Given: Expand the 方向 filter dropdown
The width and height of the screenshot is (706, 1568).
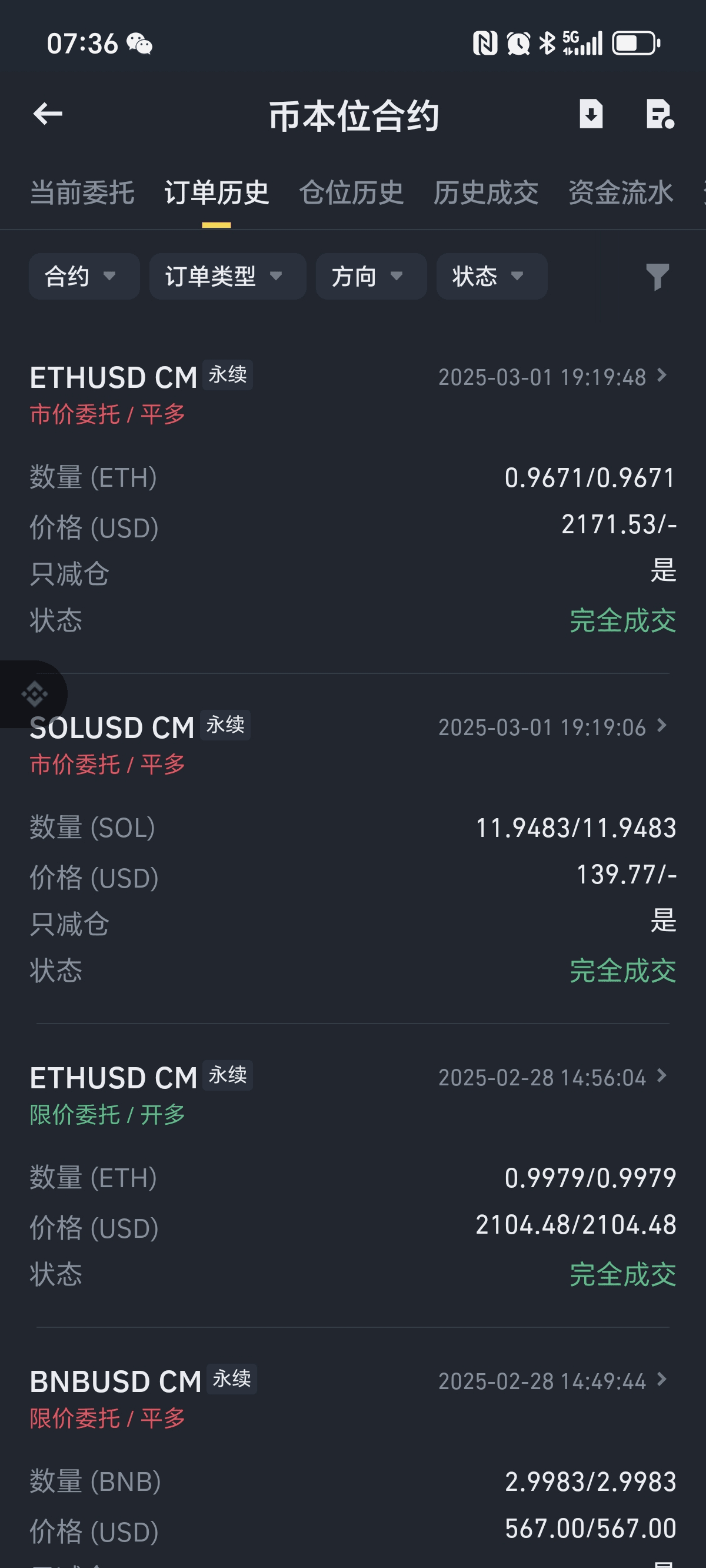Looking at the screenshot, I should click(x=371, y=277).
